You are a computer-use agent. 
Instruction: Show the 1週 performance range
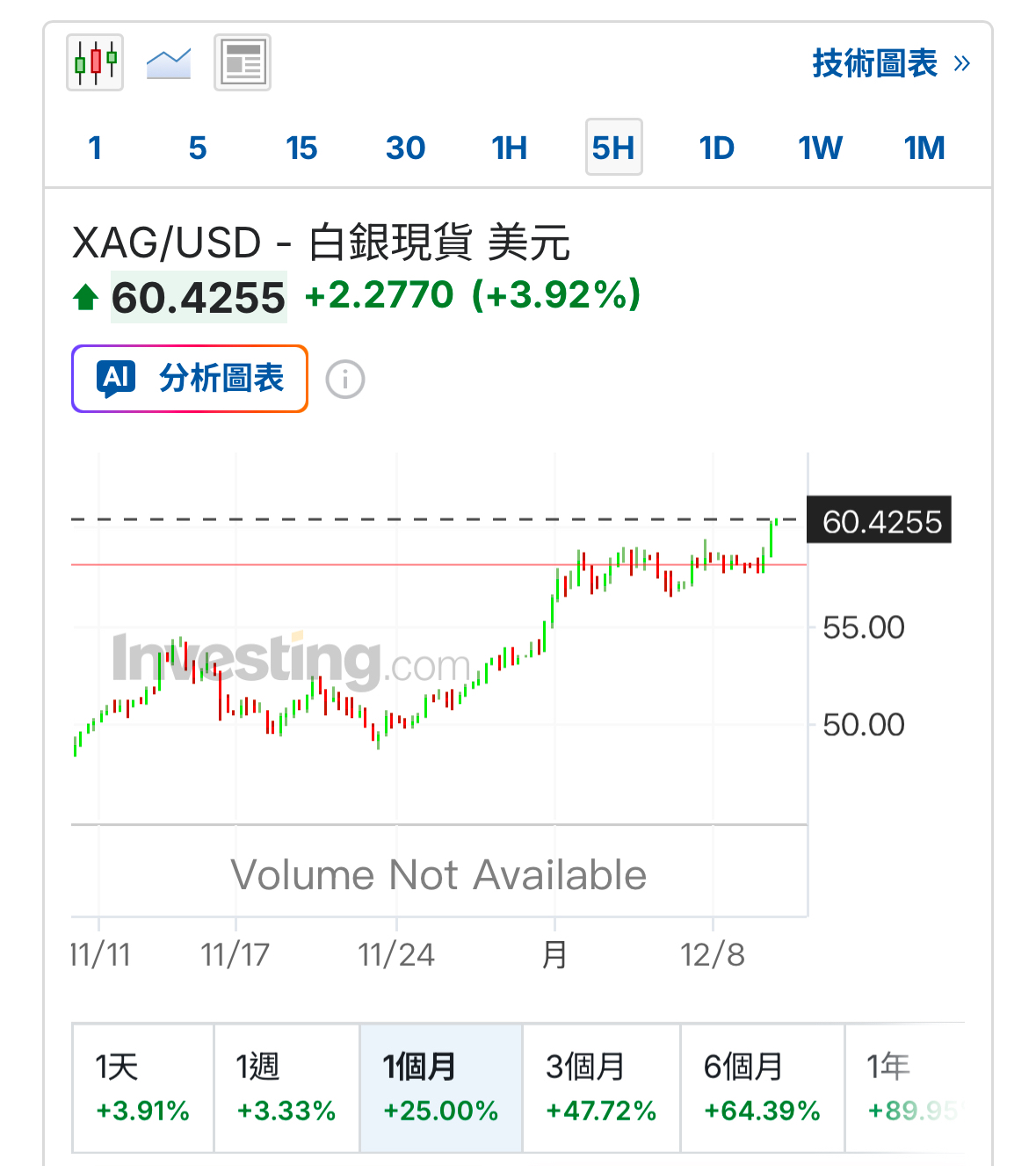286,1088
